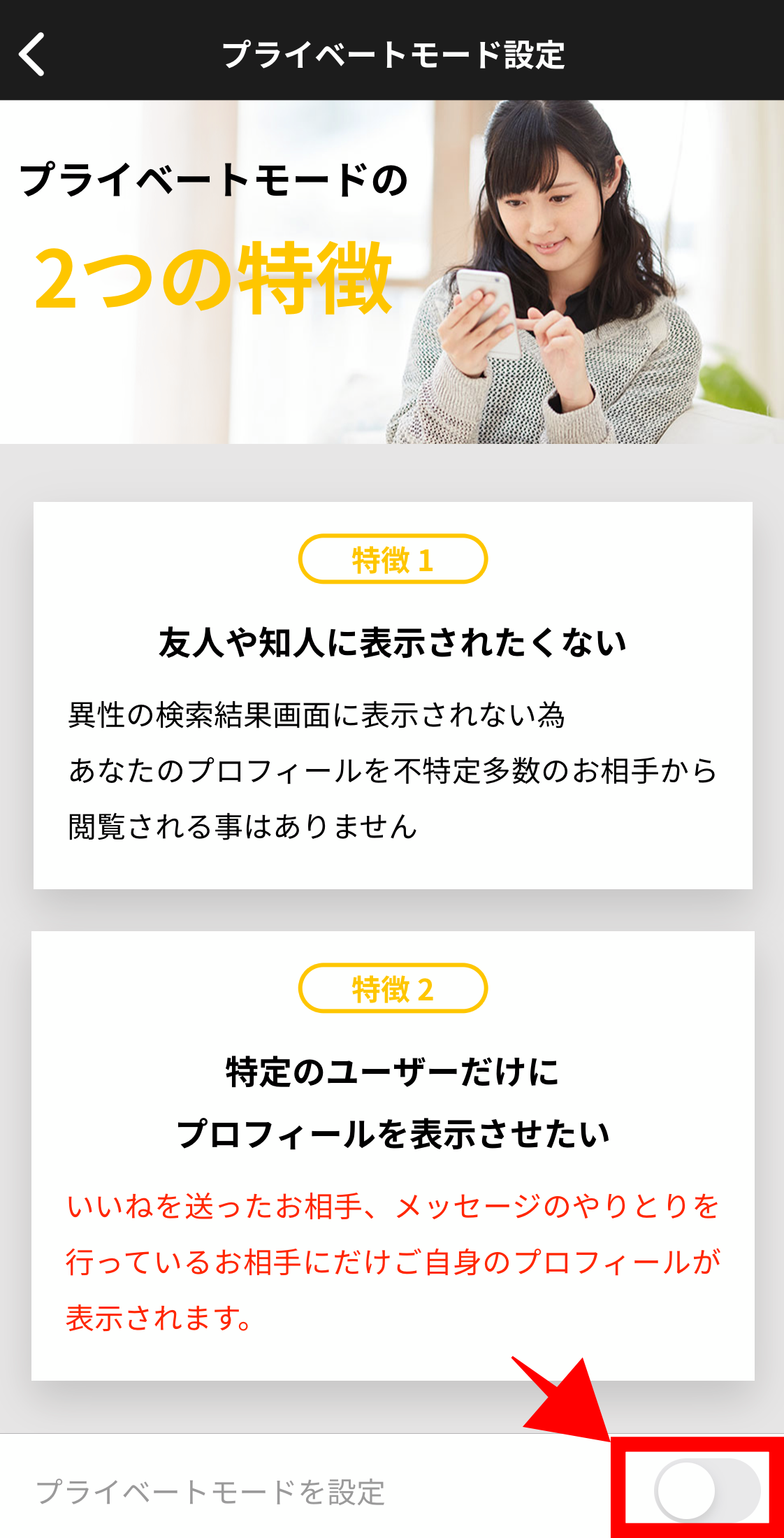Enable the プライベートモードを設定 switch

tap(706, 1490)
